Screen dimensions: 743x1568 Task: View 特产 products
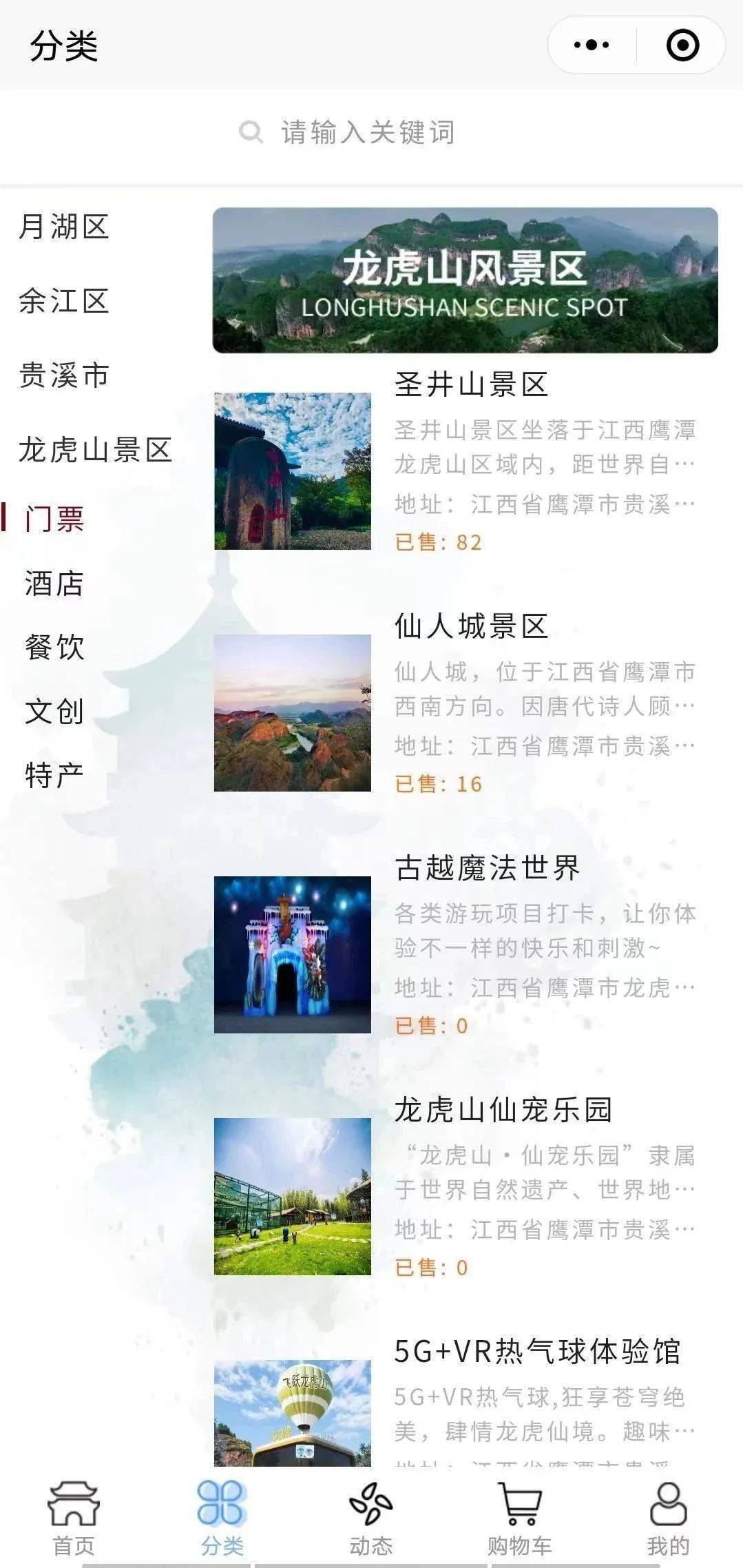point(54,776)
